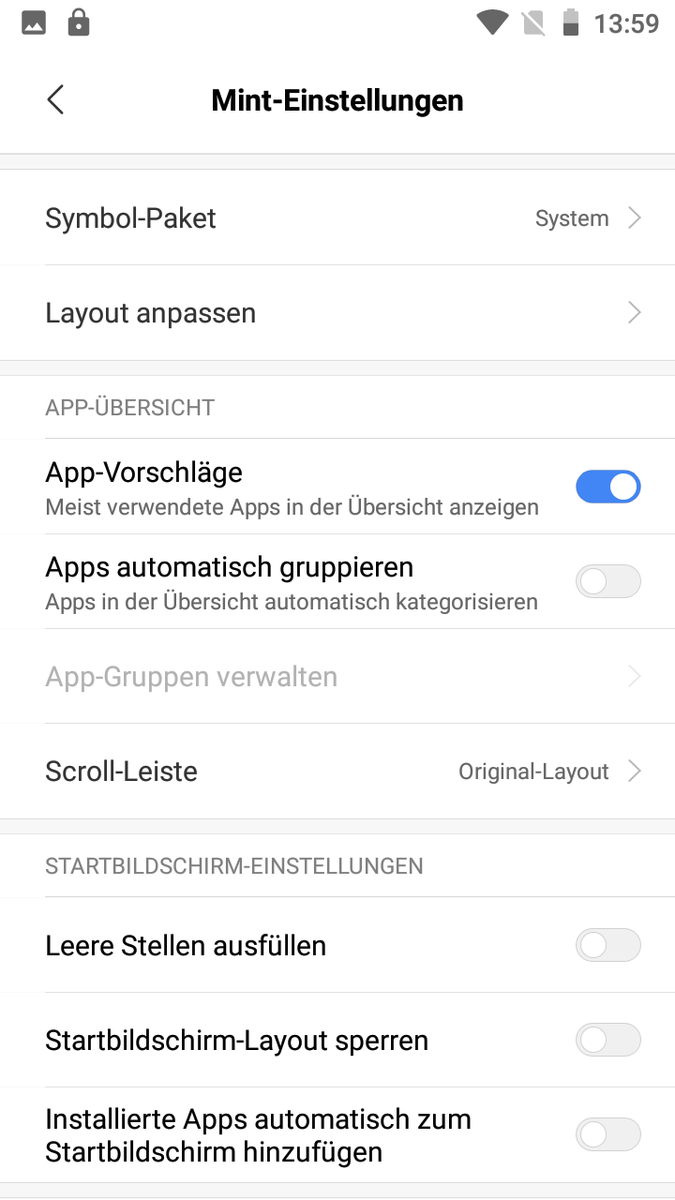
Task: Toggle Installierte Apps automatisch zum Startbildschirm hinzufügen
Action: [607, 1134]
